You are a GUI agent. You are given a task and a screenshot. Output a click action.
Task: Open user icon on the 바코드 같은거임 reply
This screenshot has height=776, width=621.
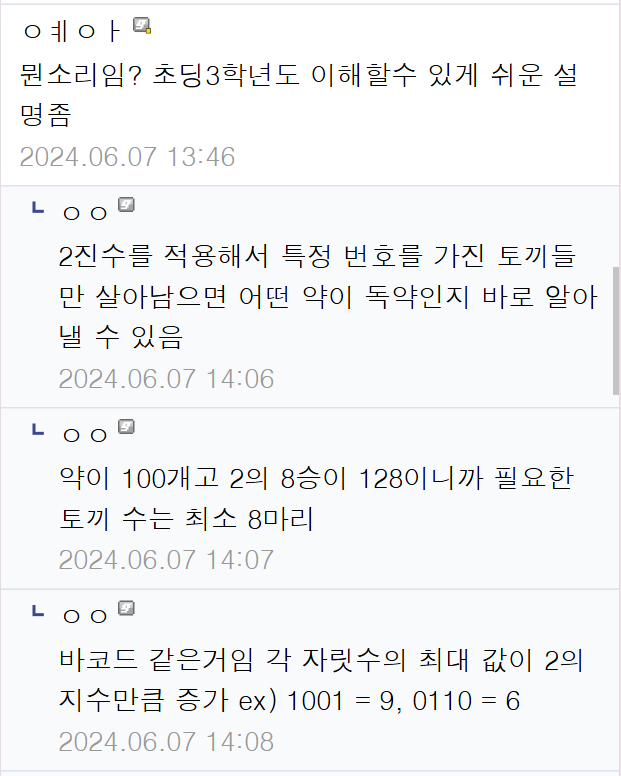(x=126, y=608)
